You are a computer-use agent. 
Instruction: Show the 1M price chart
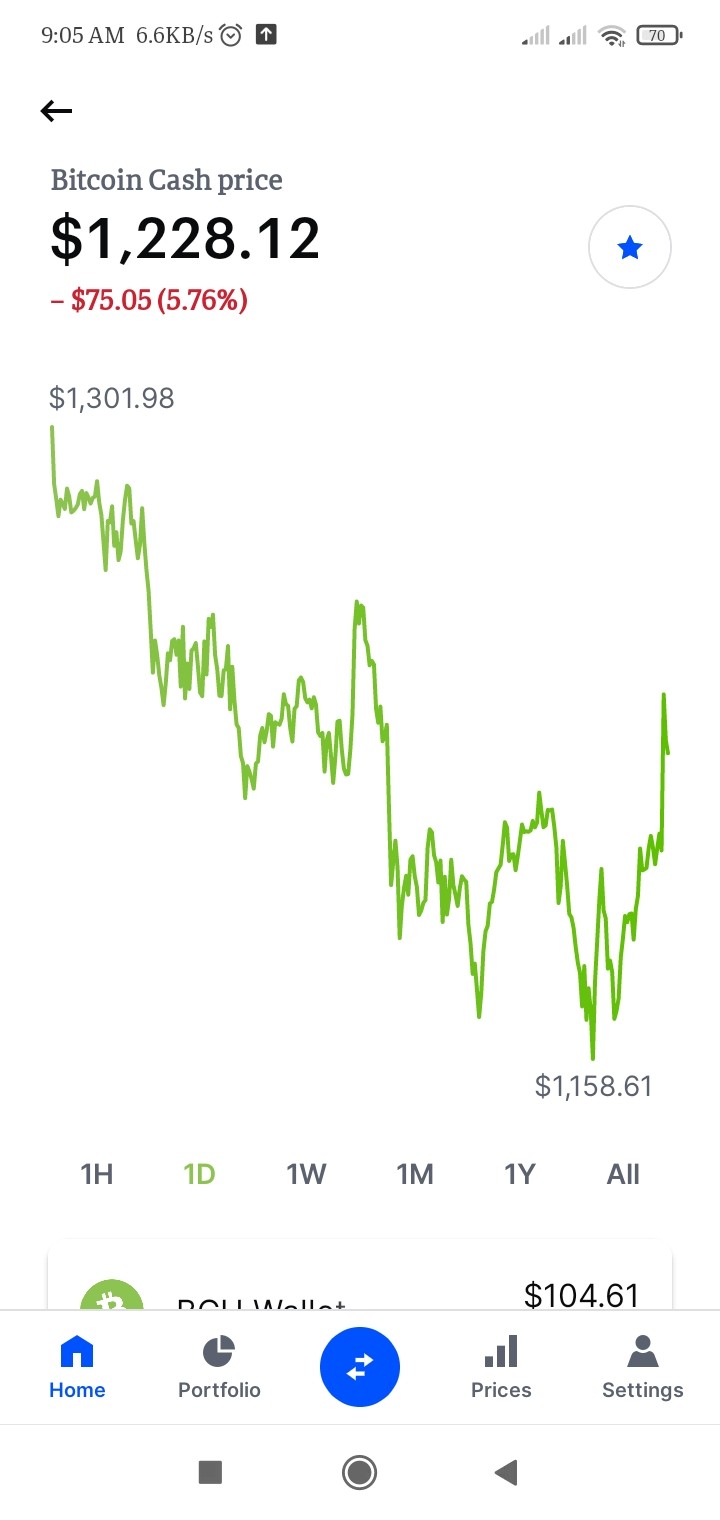415,1174
